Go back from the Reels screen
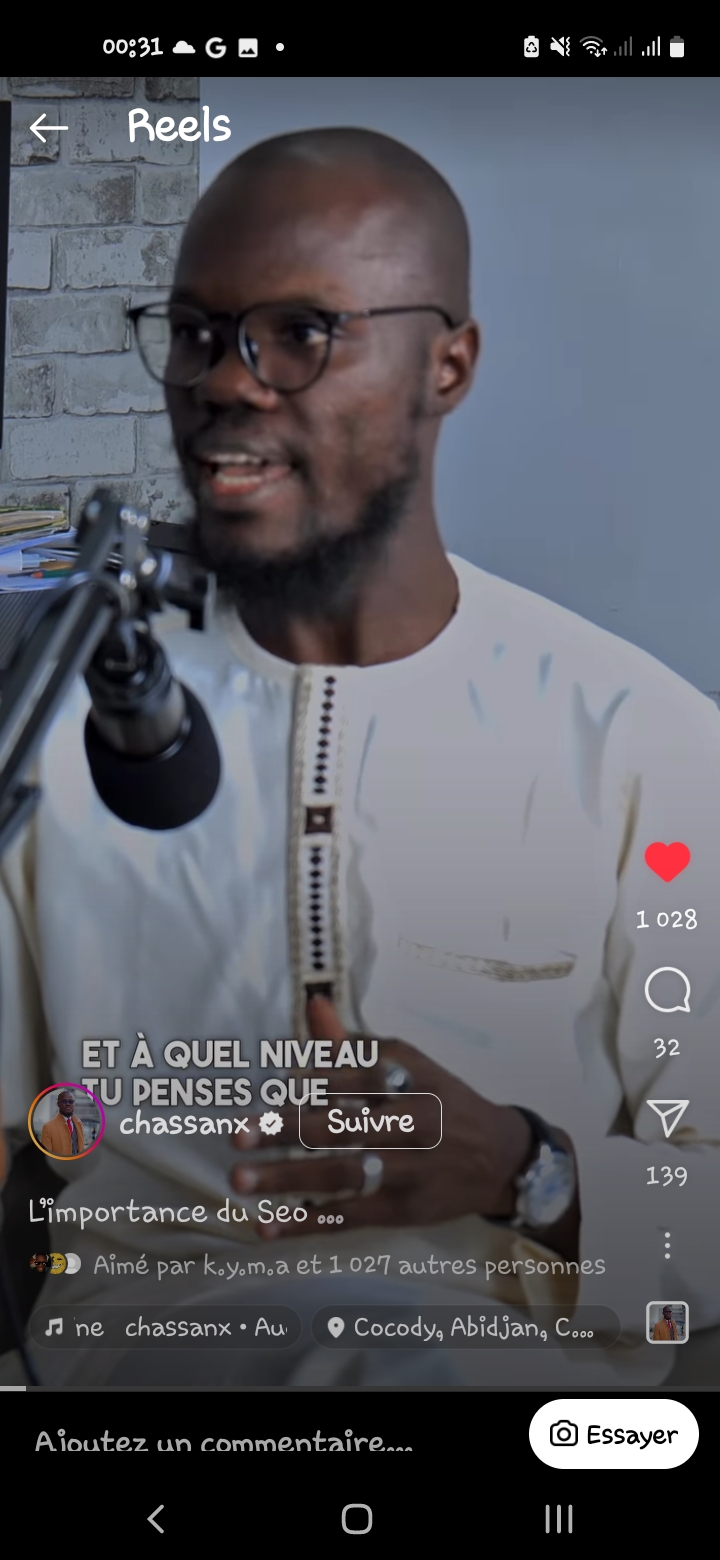The image size is (720, 1560). (x=48, y=127)
